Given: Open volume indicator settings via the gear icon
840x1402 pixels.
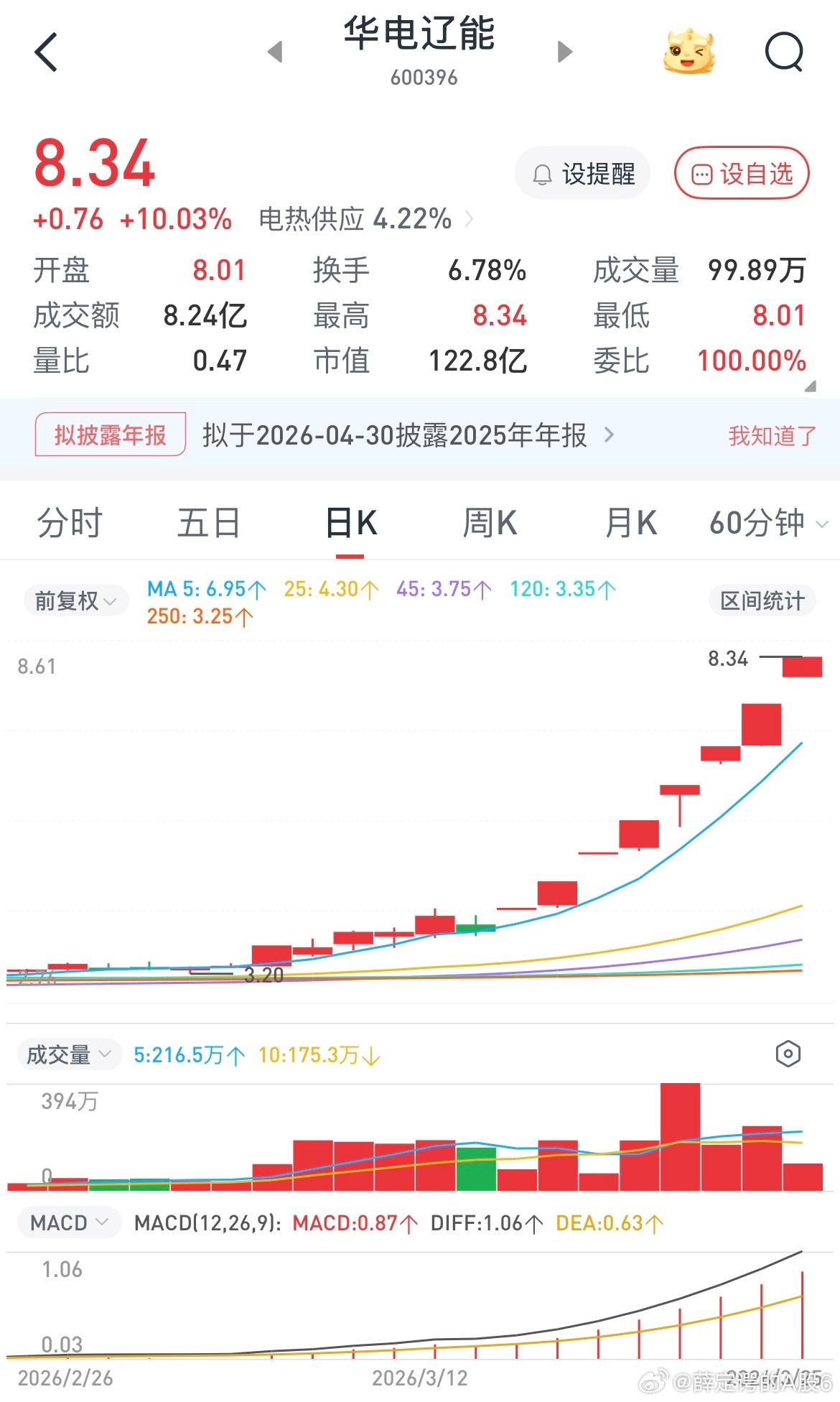Looking at the screenshot, I should (788, 1053).
